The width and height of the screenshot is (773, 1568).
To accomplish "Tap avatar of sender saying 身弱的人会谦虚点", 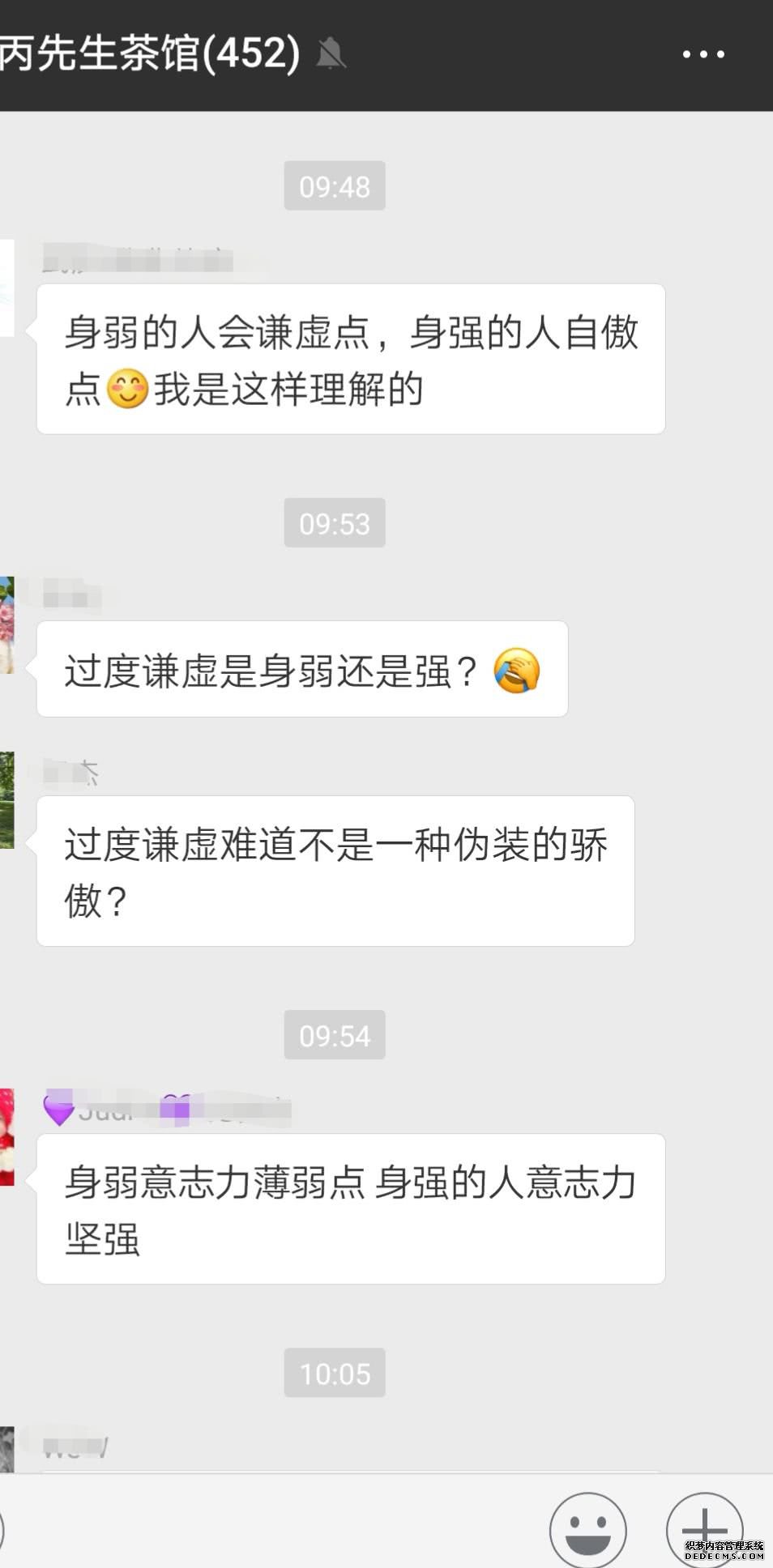I will pos(6,288).
